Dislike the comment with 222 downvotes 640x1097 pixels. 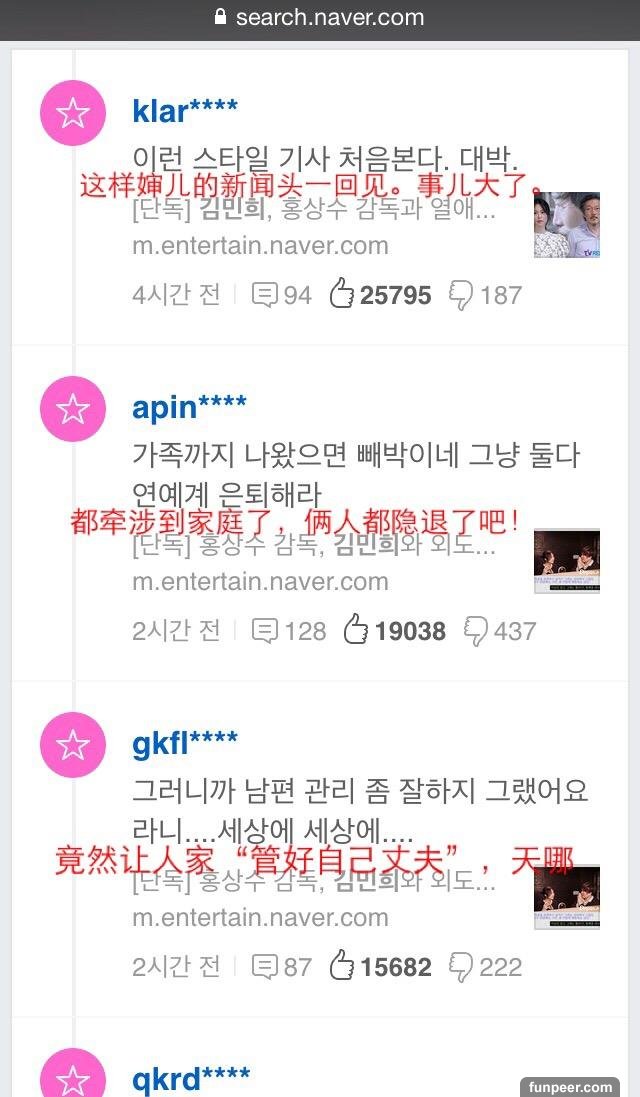click(x=461, y=967)
